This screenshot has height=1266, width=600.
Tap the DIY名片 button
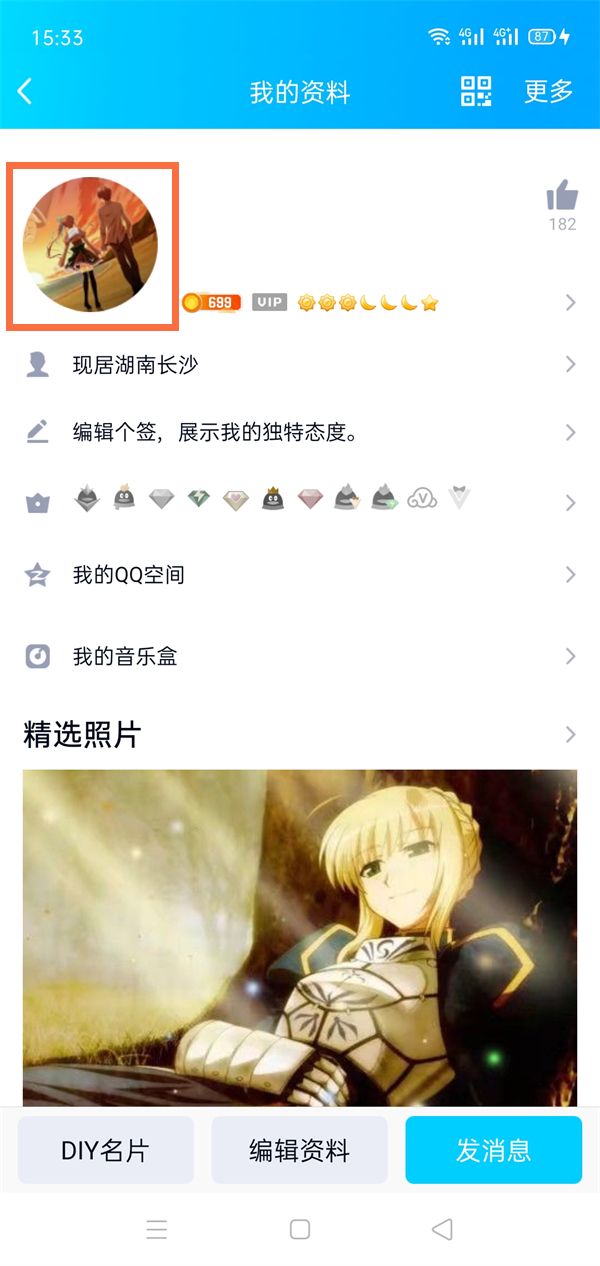click(x=105, y=1150)
